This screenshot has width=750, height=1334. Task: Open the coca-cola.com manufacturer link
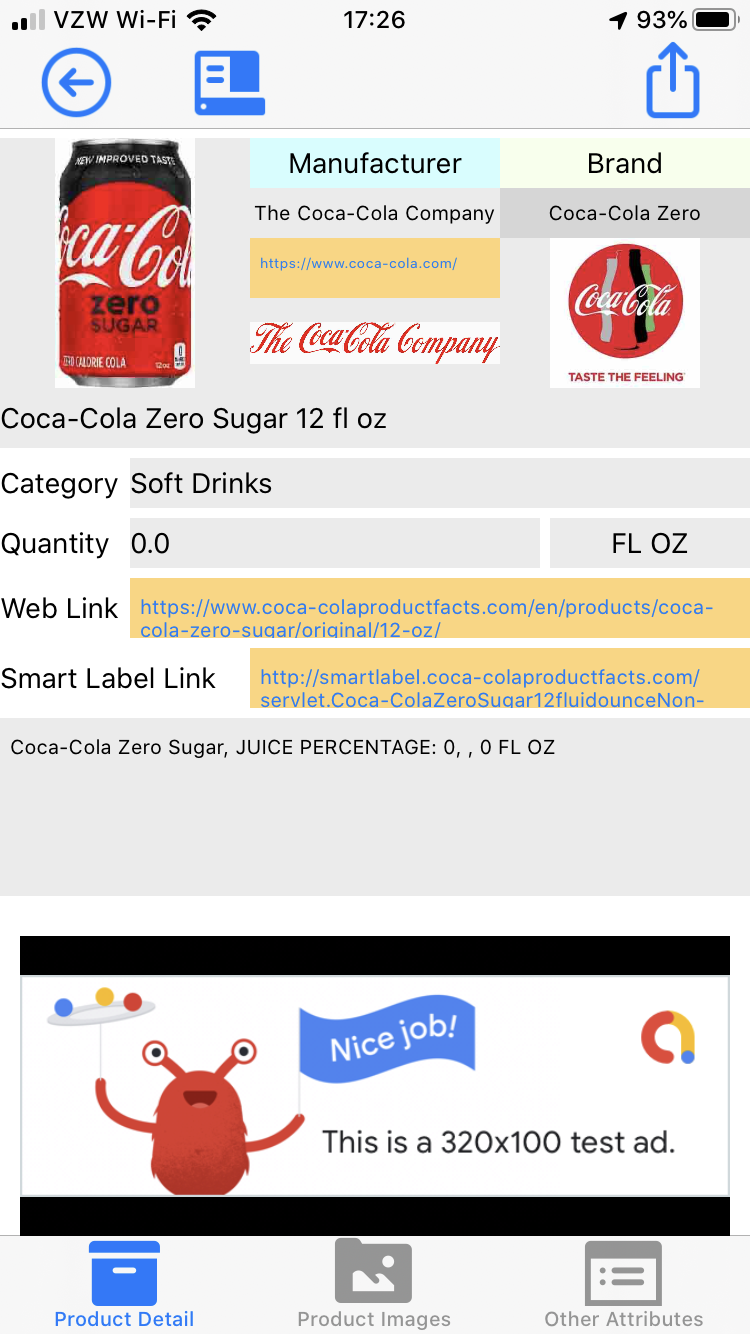pyautogui.click(x=358, y=264)
